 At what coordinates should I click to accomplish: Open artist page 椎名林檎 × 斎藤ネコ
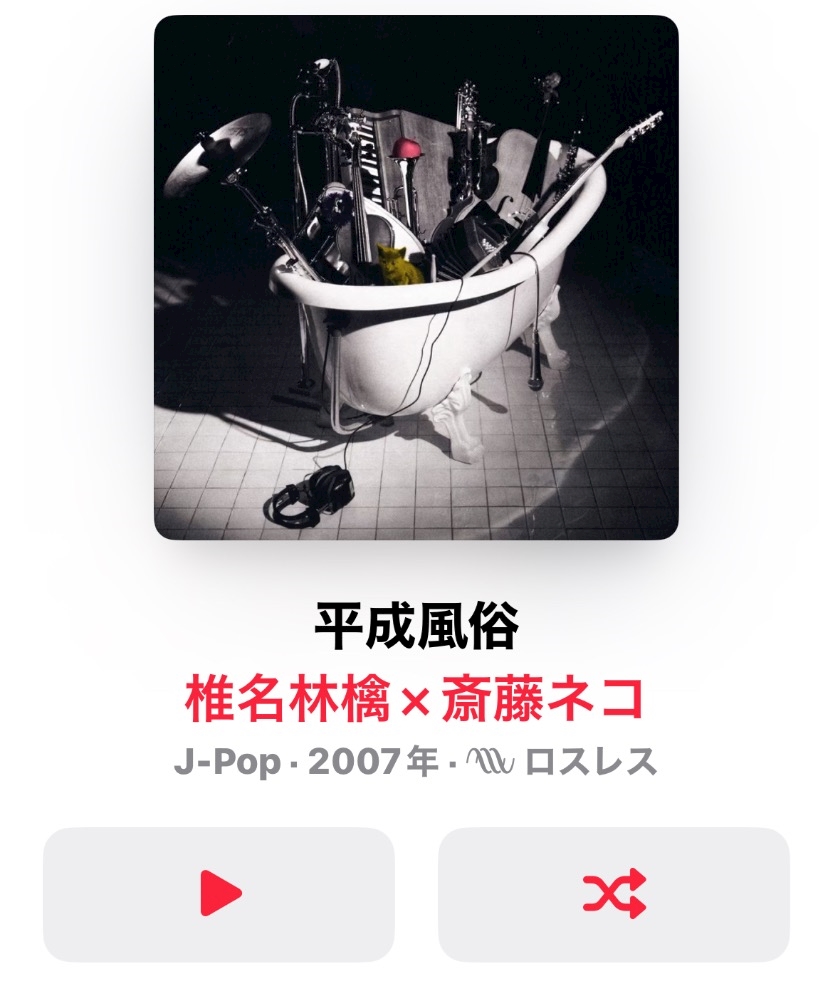(x=415, y=700)
